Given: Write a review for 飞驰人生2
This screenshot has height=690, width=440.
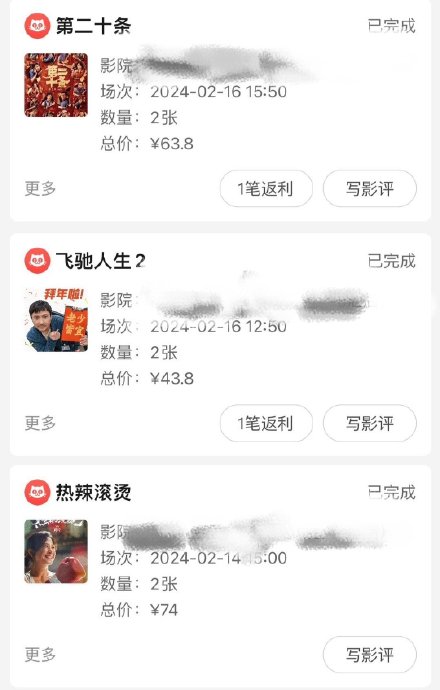Looking at the screenshot, I should pyautogui.click(x=370, y=423).
